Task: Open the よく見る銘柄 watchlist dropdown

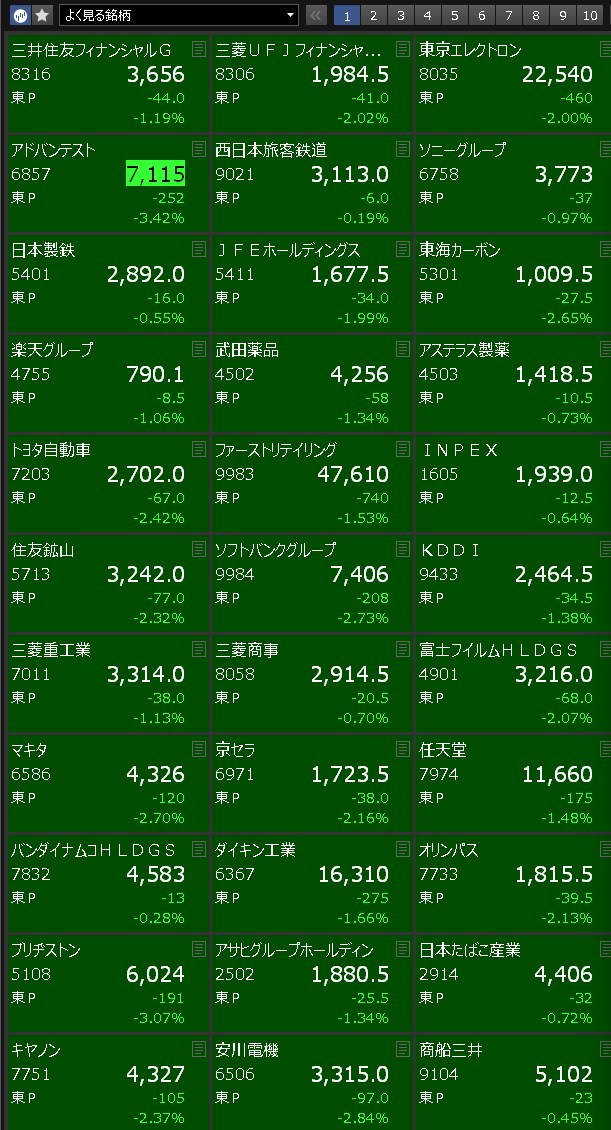Action: (x=179, y=15)
